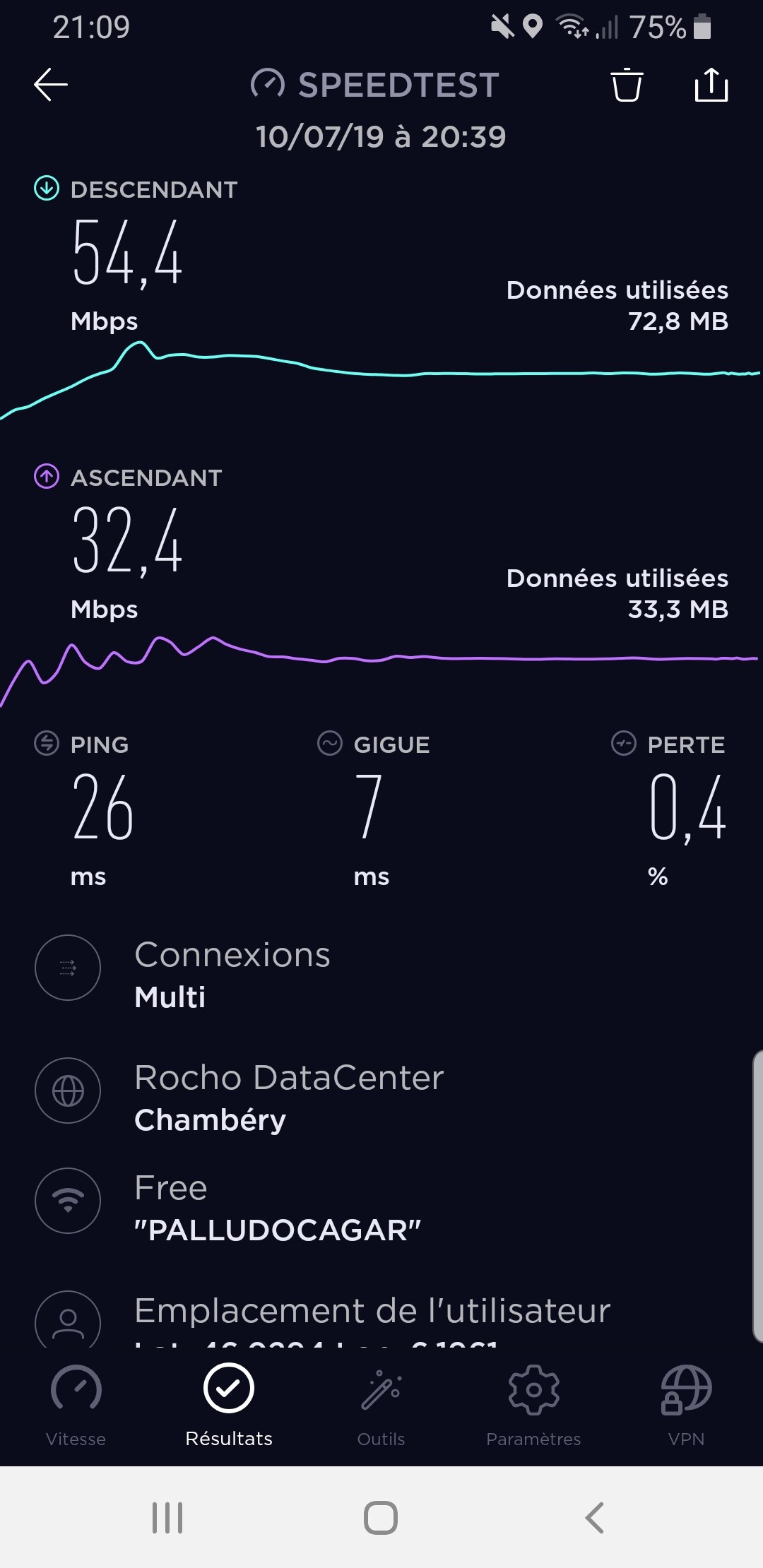Screen dimensions: 763x1568
Task: Delete this speedtest result
Action: (x=627, y=85)
